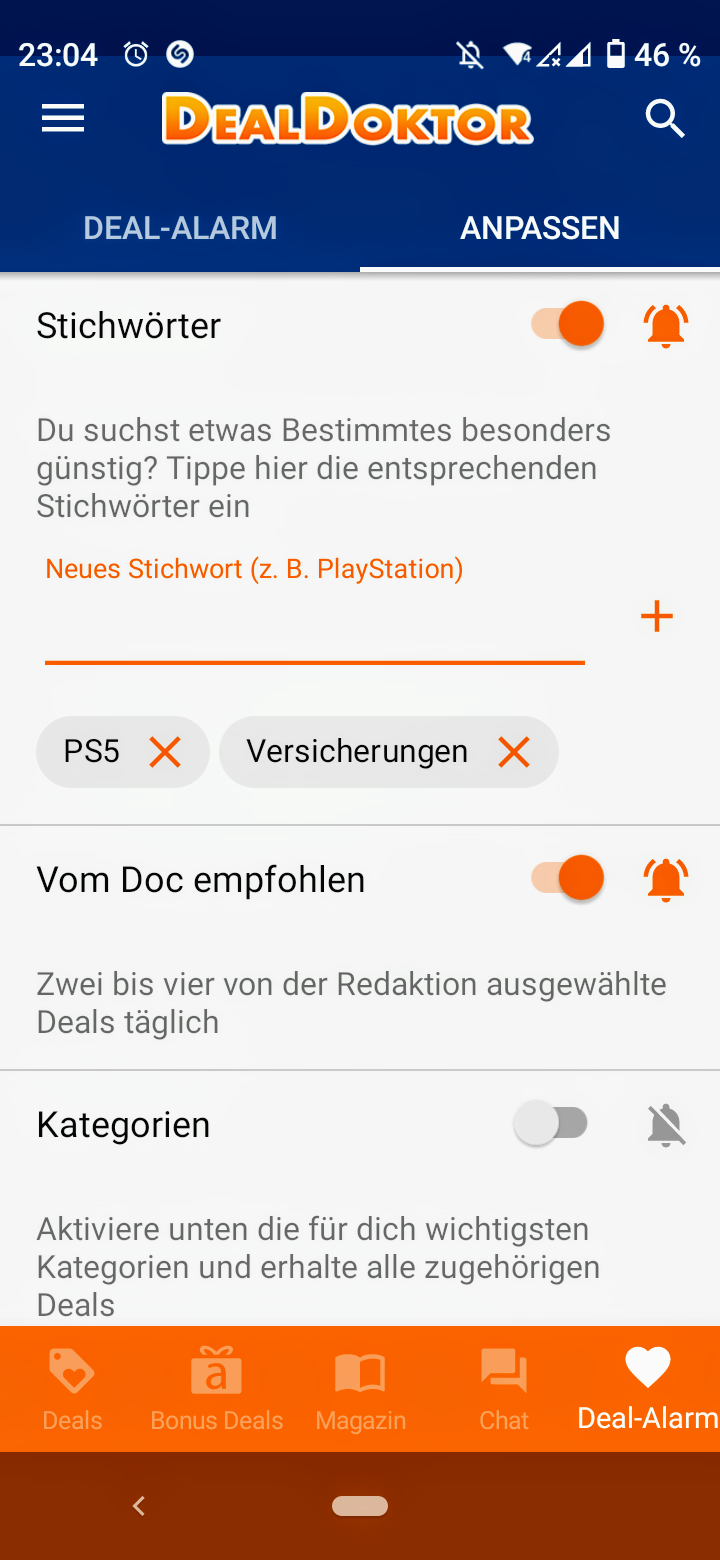Open the Magazin tab
The width and height of the screenshot is (720, 1560).
(361, 1389)
